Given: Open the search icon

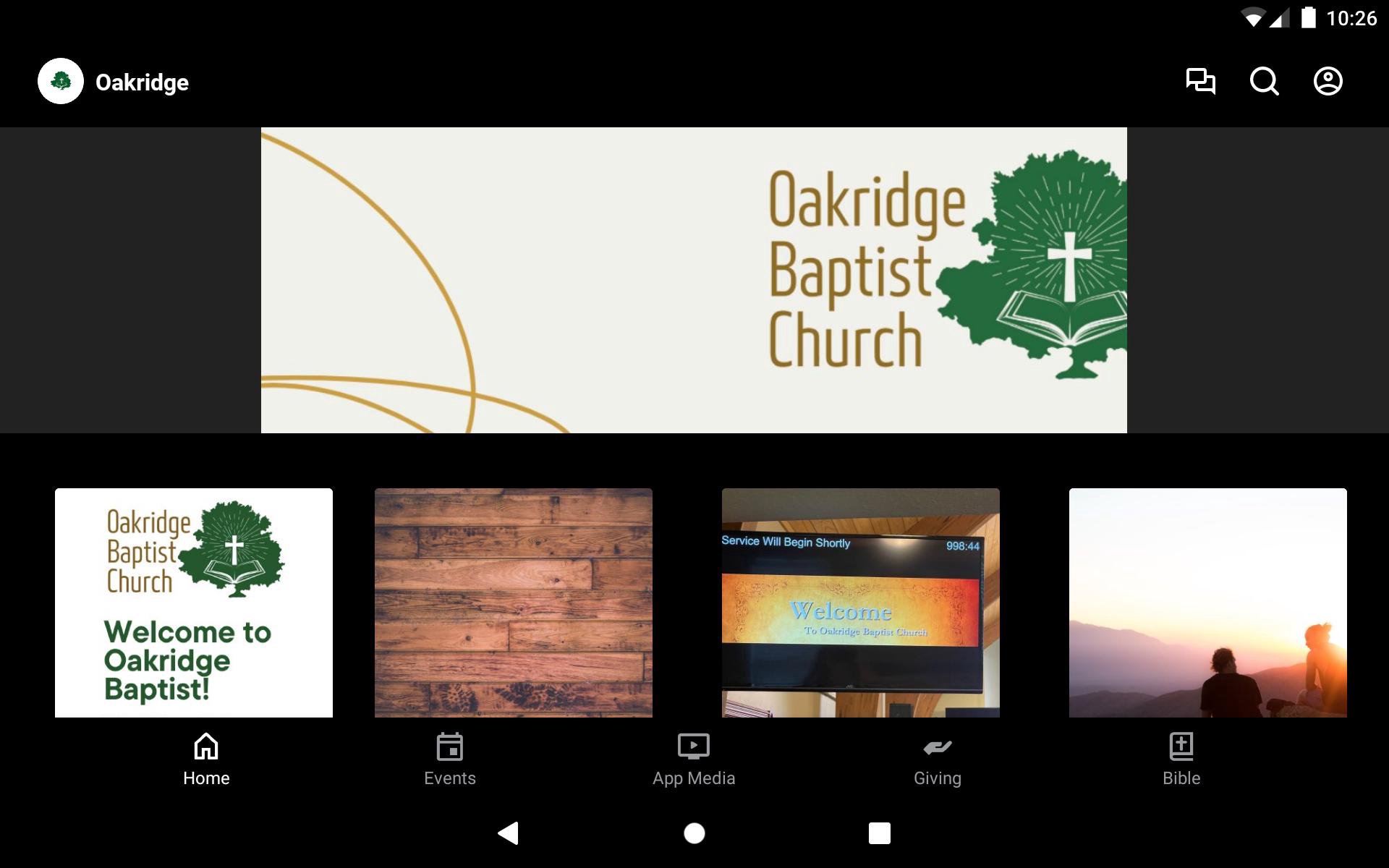Looking at the screenshot, I should click(1264, 81).
